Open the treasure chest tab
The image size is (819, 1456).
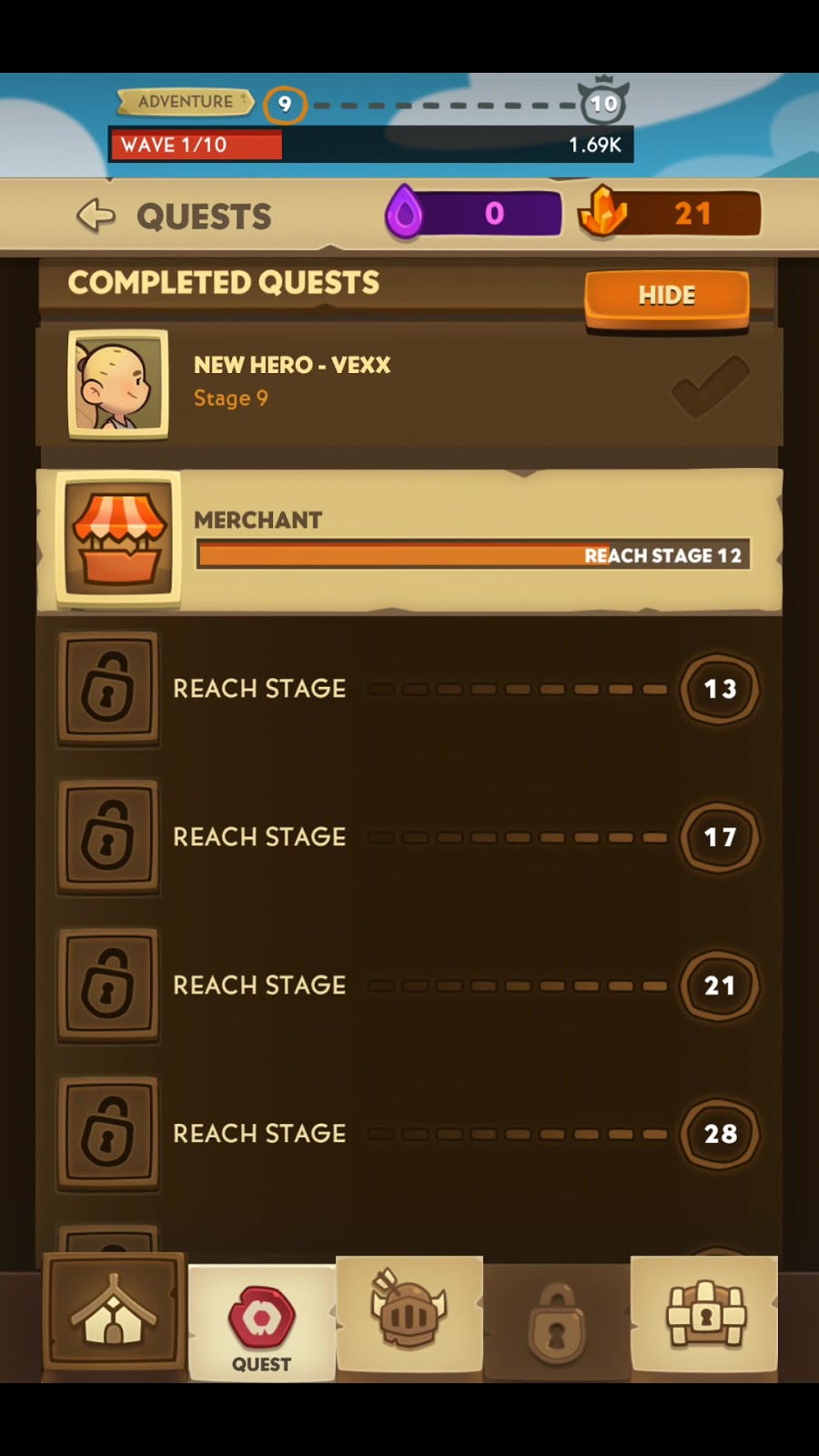(704, 1314)
